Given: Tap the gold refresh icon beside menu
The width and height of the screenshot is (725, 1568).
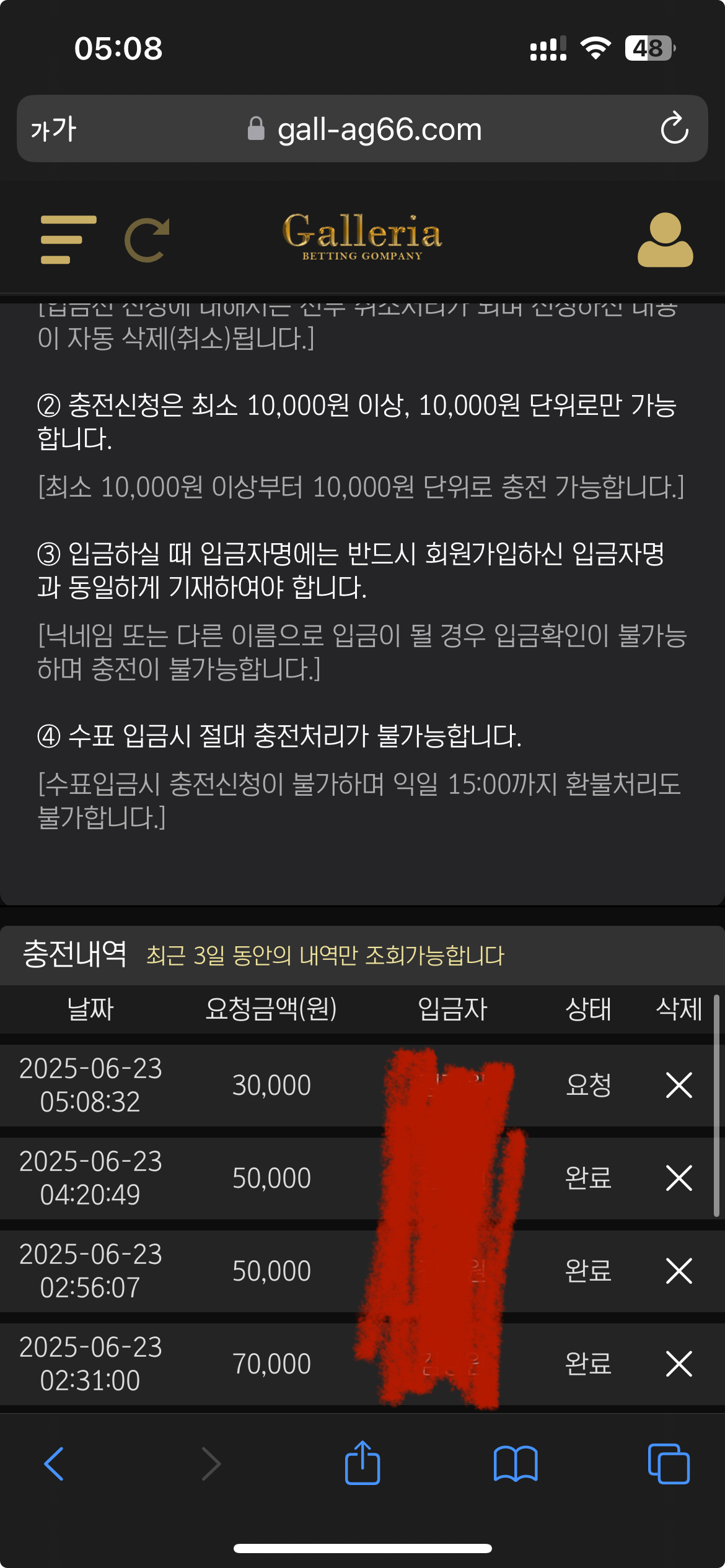Looking at the screenshot, I should 147,240.
